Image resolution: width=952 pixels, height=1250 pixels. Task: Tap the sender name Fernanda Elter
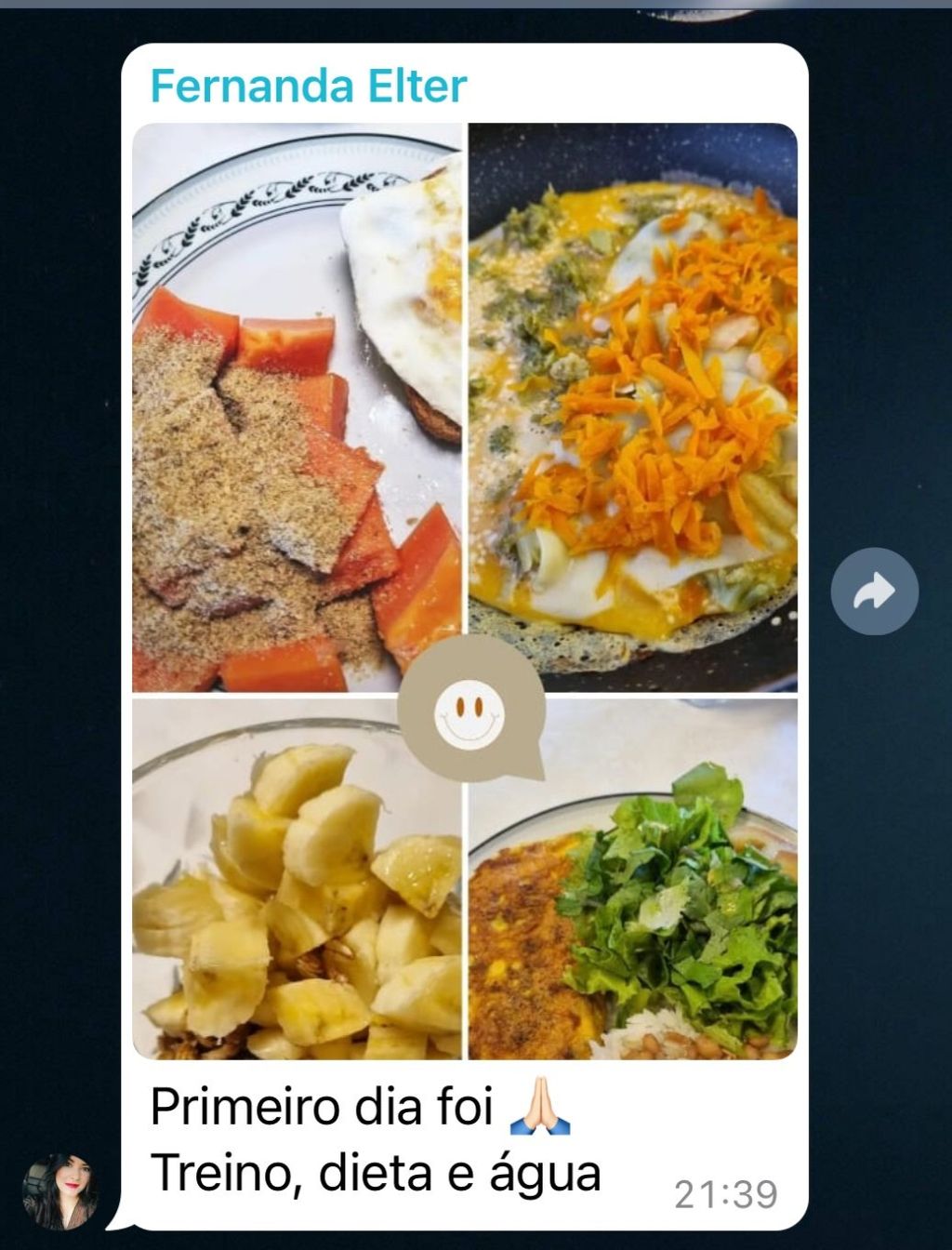click(308, 86)
